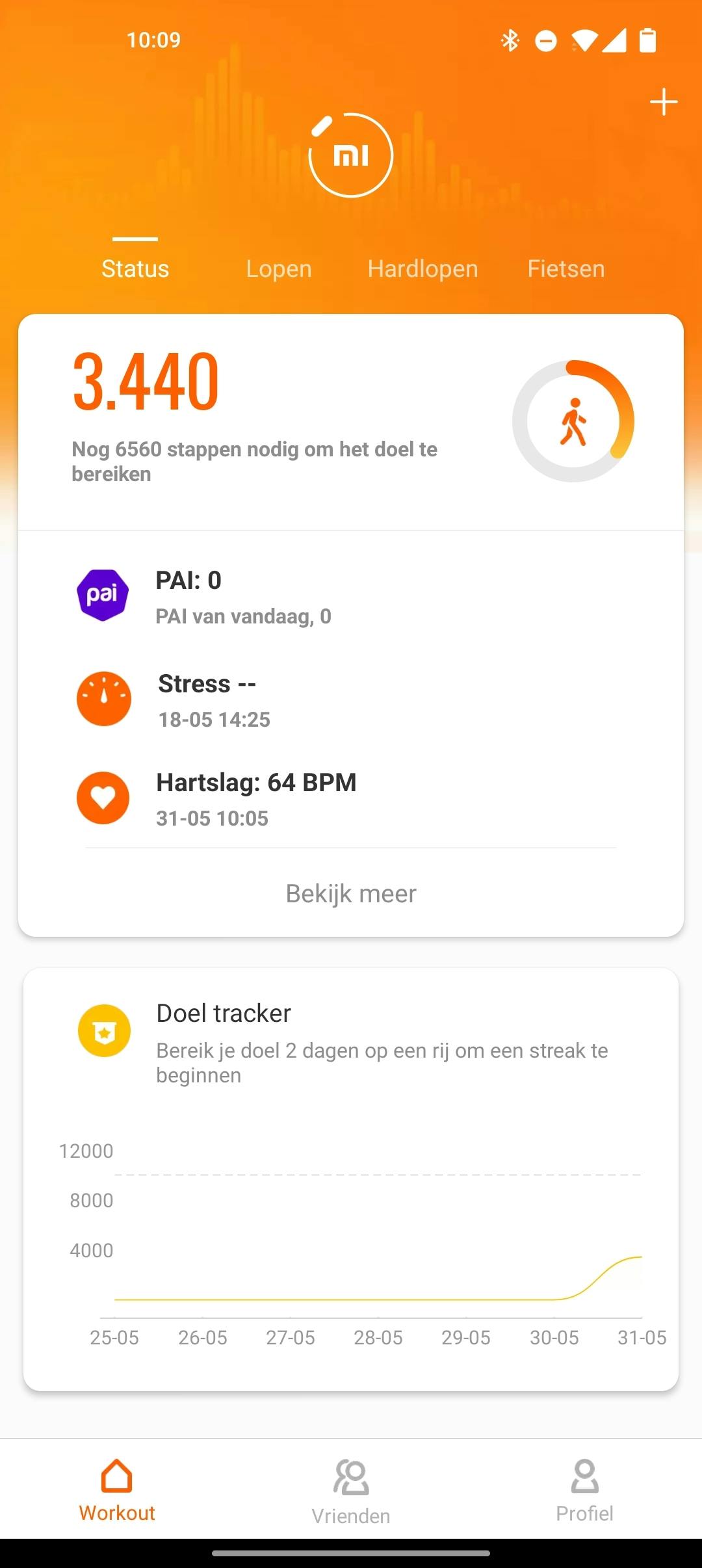The image size is (702, 1568).
Task: Open the PAI details row
Action: tap(351, 597)
